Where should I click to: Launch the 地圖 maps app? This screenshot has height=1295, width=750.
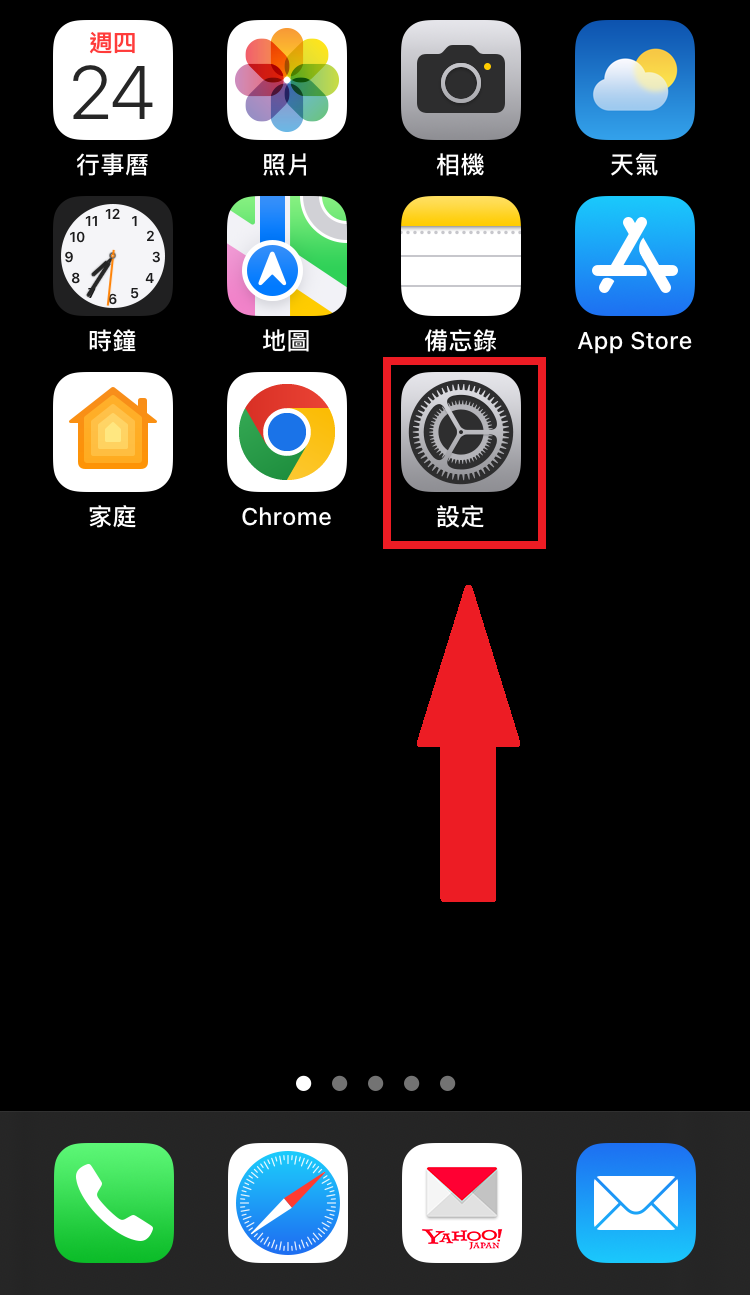coord(287,256)
